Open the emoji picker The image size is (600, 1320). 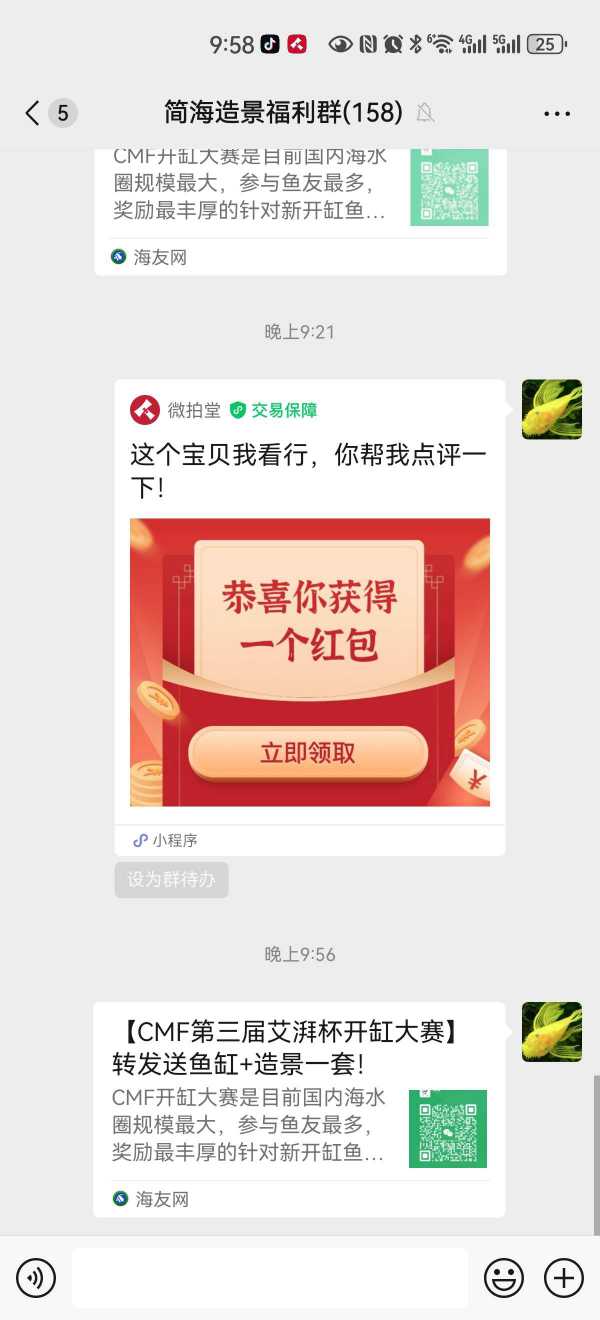tap(504, 1277)
